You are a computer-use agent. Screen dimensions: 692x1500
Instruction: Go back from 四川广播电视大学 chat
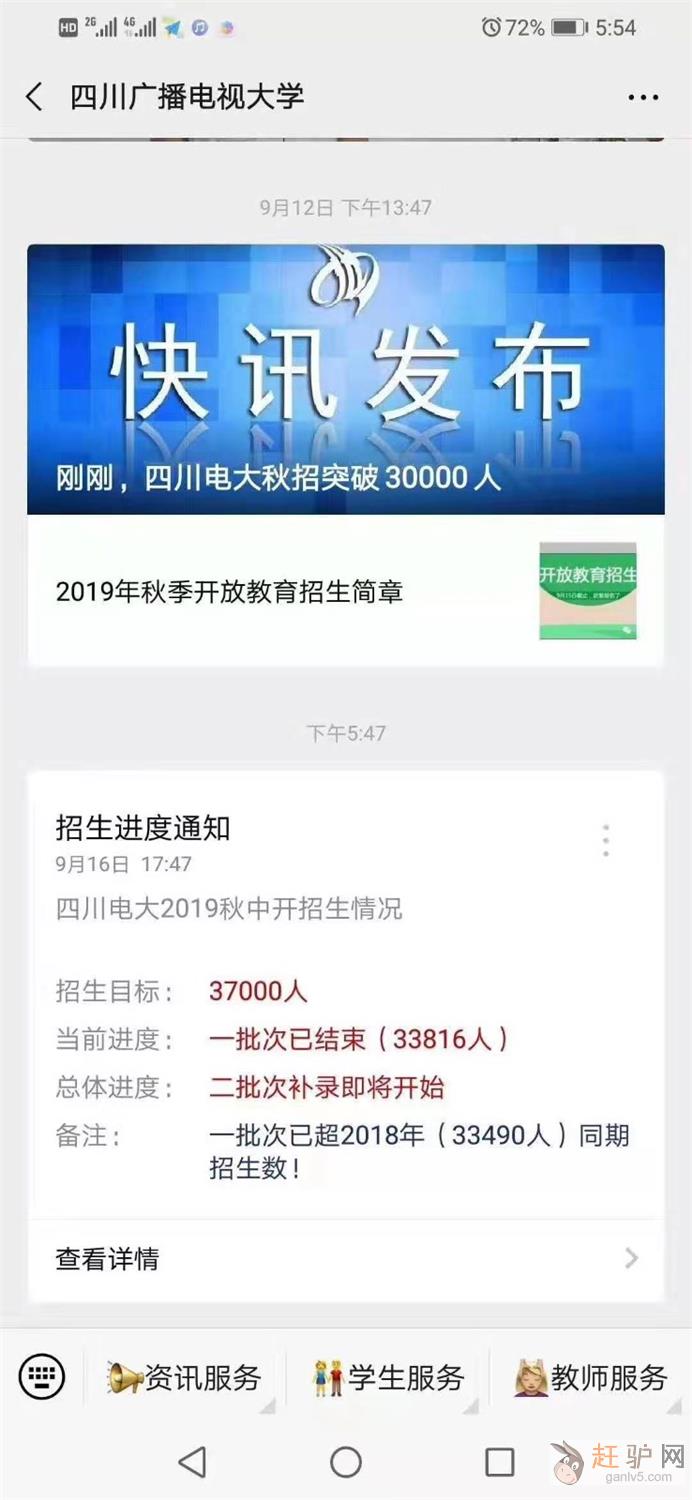click(x=34, y=97)
